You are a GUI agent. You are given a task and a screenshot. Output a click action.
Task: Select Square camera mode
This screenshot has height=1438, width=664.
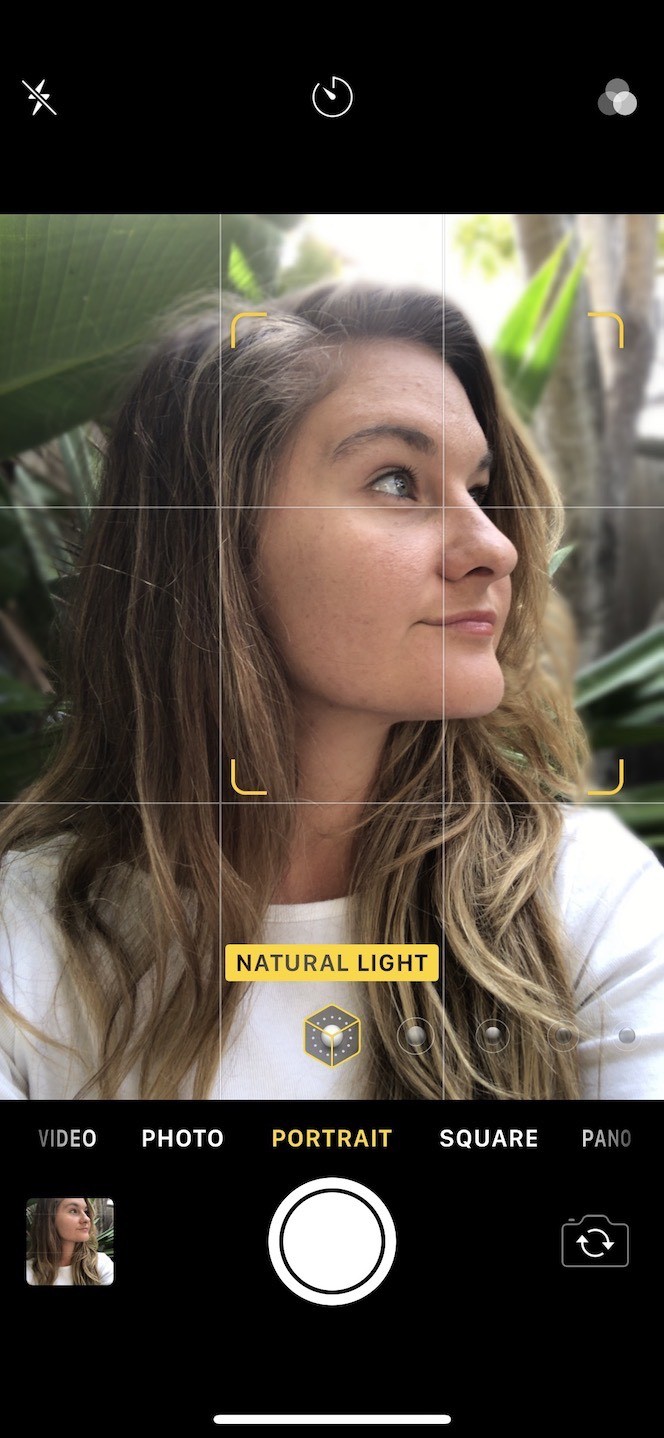point(489,1138)
